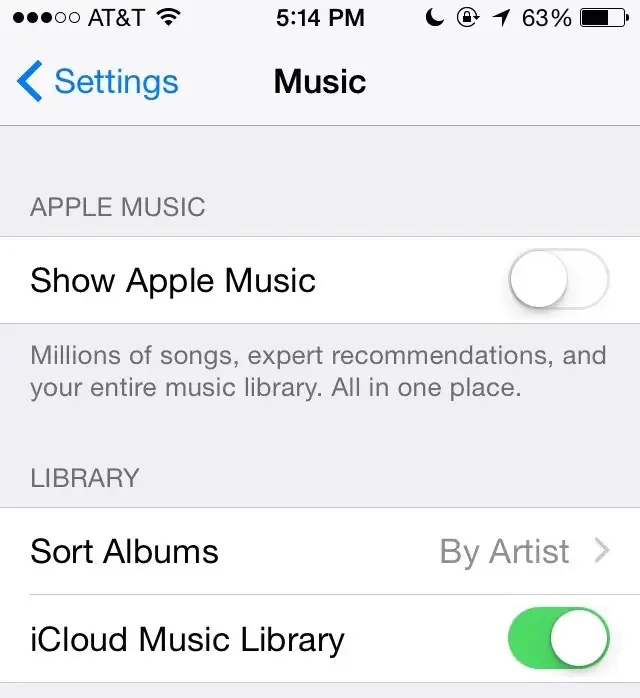
Task: Enable the Show Apple Music switch
Action: pos(558,280)
